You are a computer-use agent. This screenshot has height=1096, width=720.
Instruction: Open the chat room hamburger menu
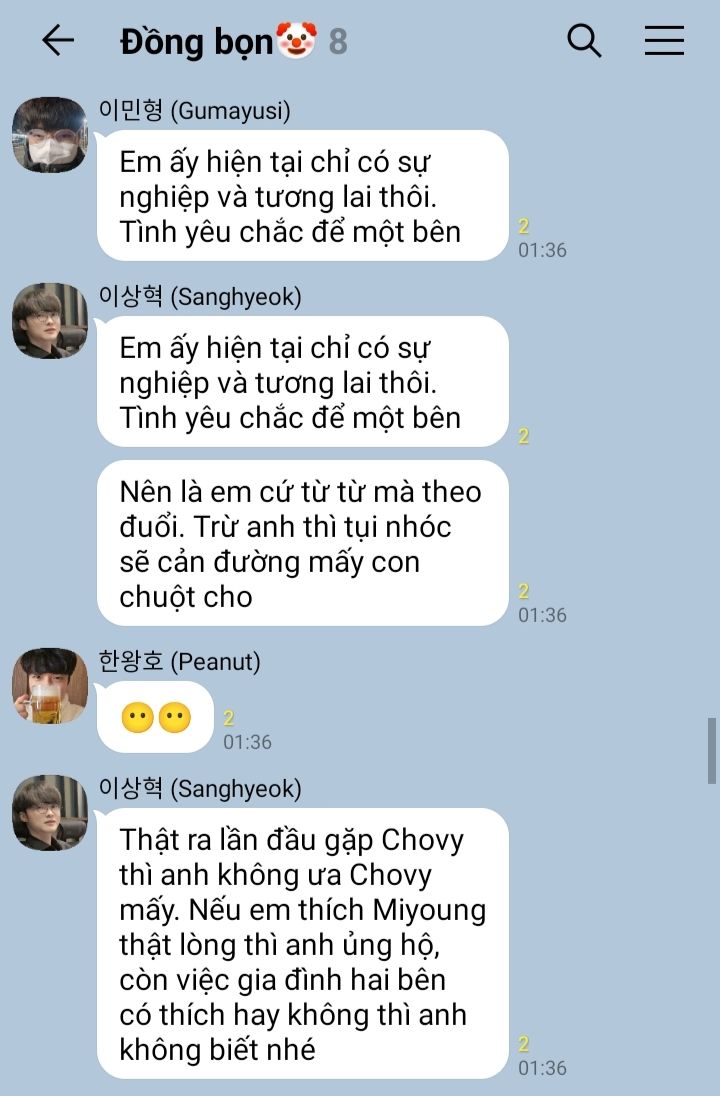tap(664, 40)
